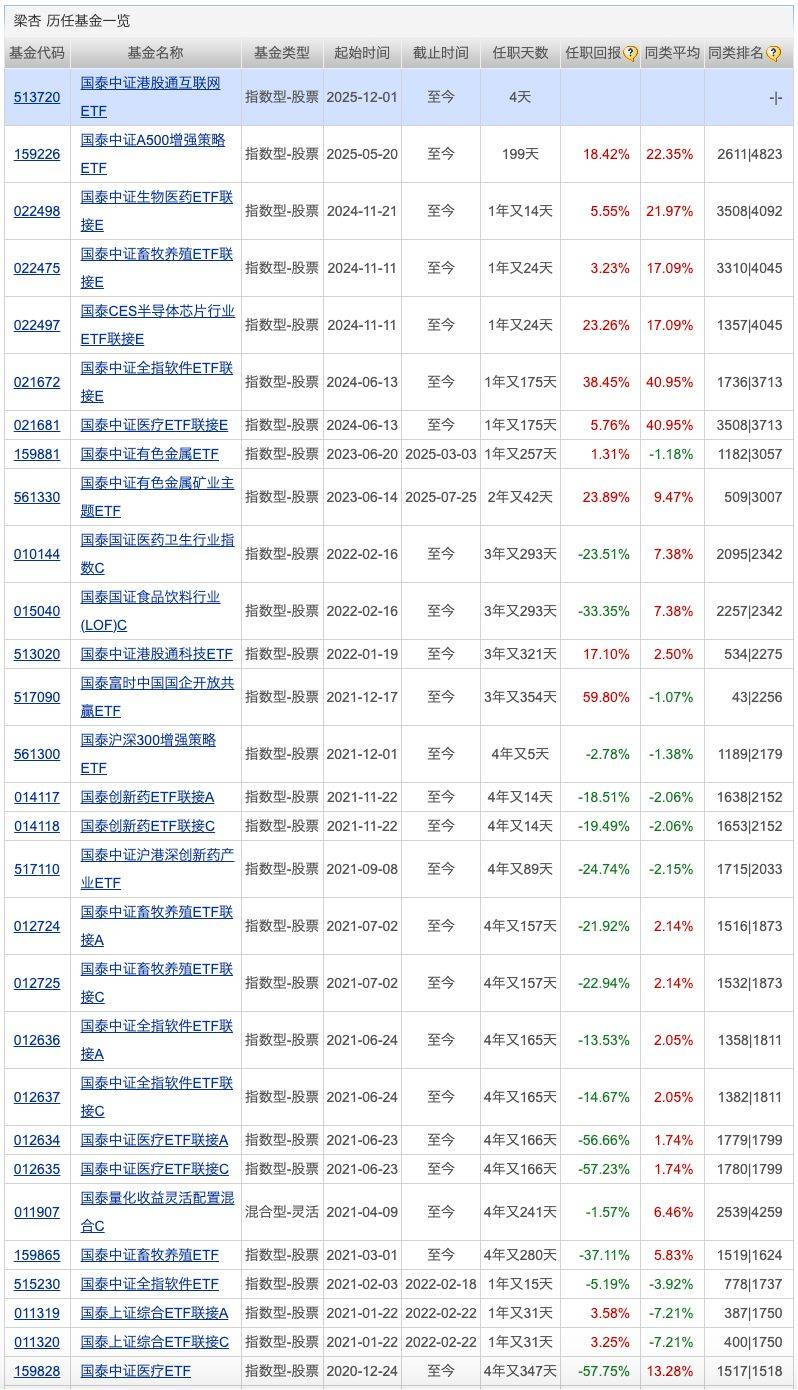Tap fund code 015040
Screen dimensions: 798x1390
coord(37,611)
